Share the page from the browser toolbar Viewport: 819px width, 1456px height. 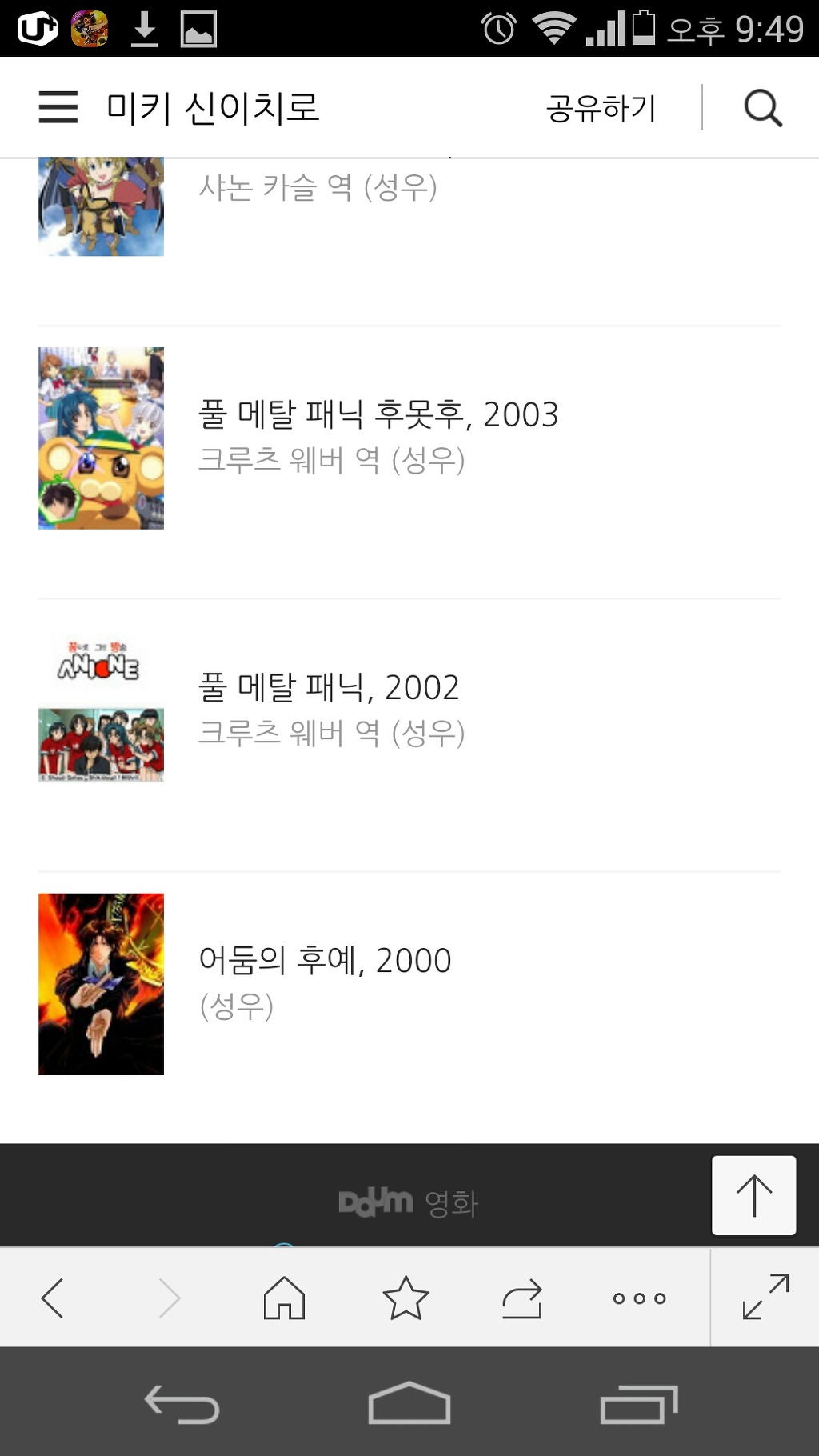coord(522,1298)
